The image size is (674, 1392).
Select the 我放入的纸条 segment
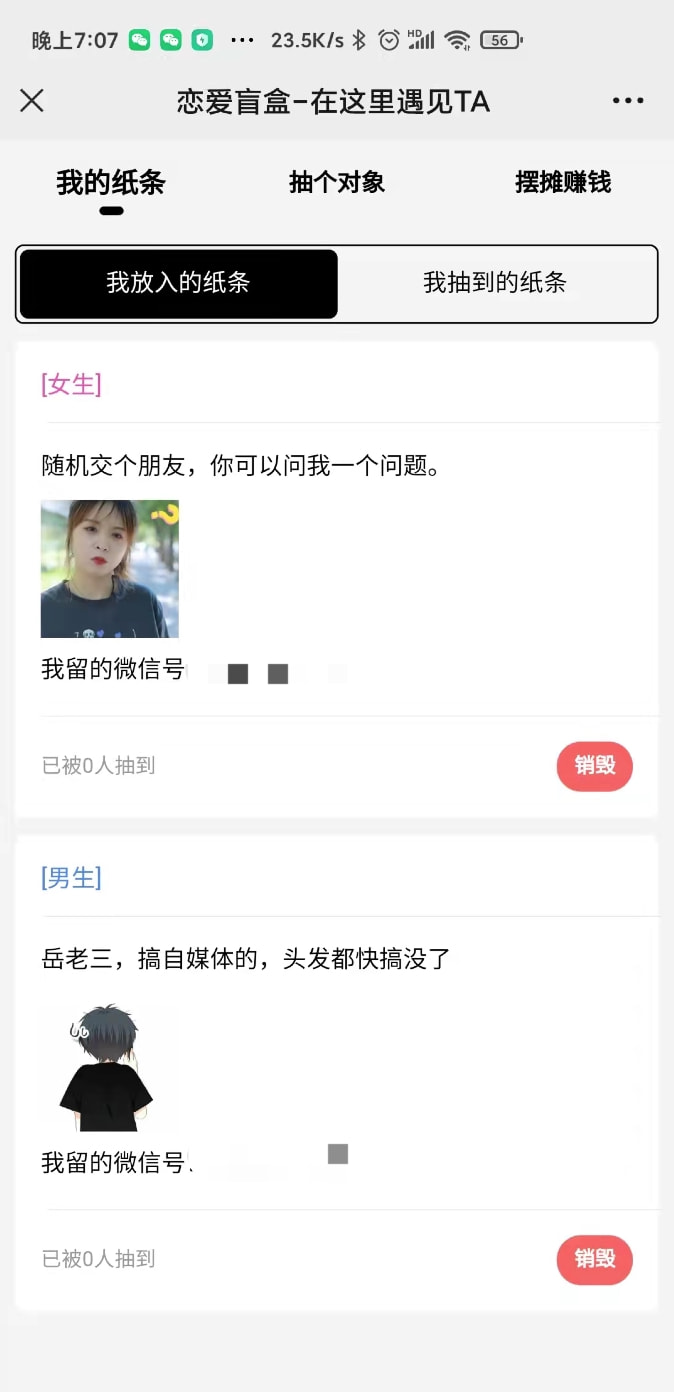coord(179,283)
